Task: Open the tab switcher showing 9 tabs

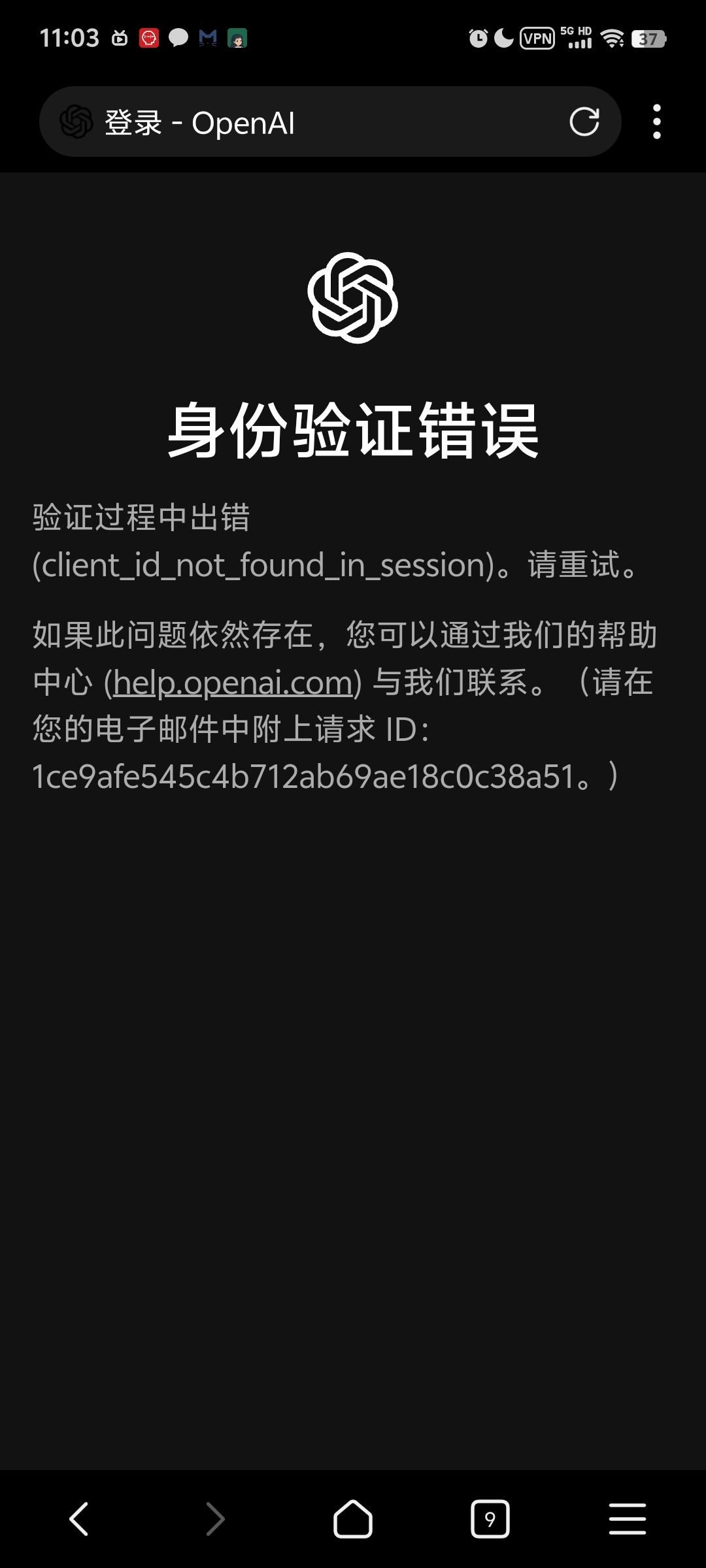Action: click(490, 1518)
